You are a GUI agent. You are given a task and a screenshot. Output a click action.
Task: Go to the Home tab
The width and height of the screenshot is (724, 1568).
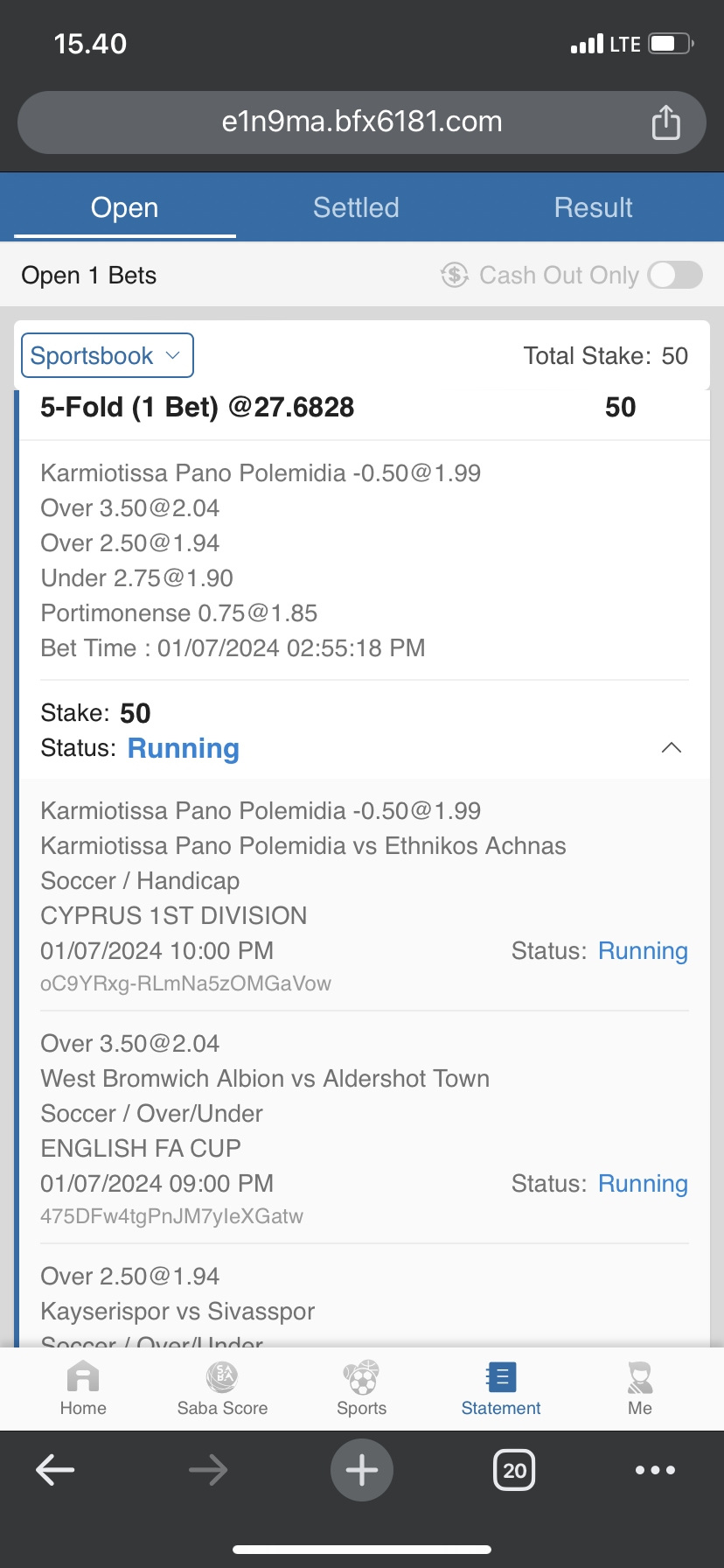click(83, 1388)
